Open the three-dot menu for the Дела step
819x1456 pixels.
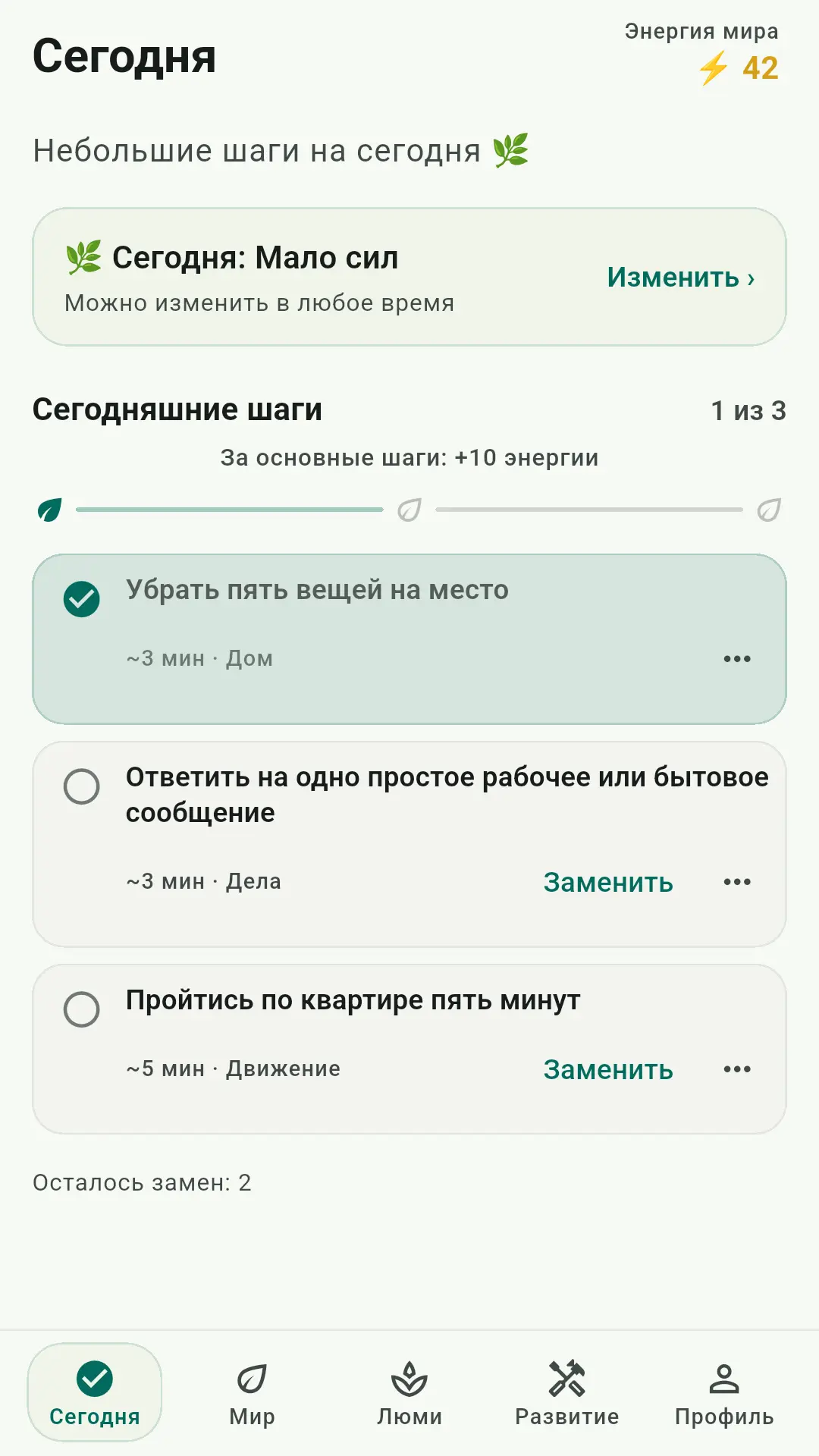coord(737,882)
